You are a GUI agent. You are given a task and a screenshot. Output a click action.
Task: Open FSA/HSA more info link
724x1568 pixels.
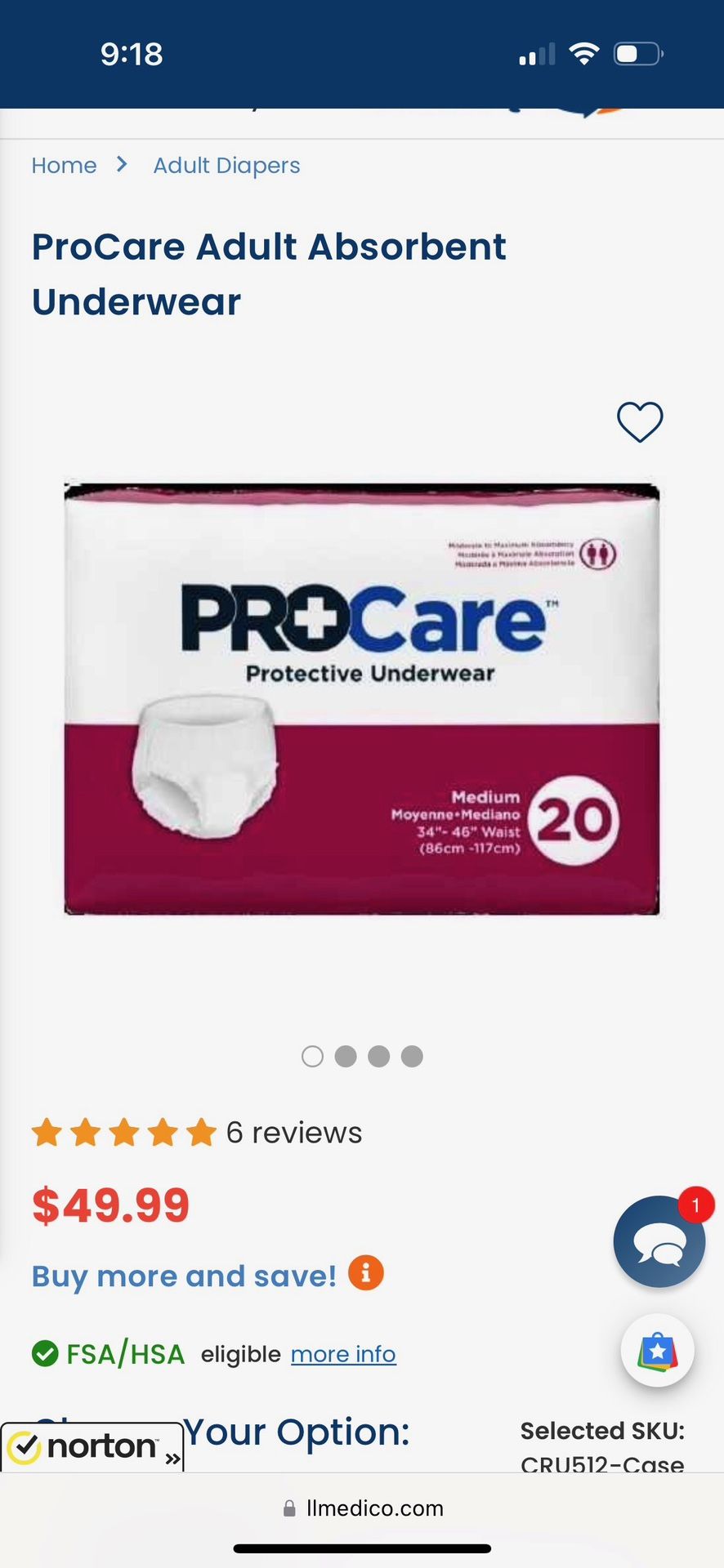pyautogui.click(x=343, y=1354)
